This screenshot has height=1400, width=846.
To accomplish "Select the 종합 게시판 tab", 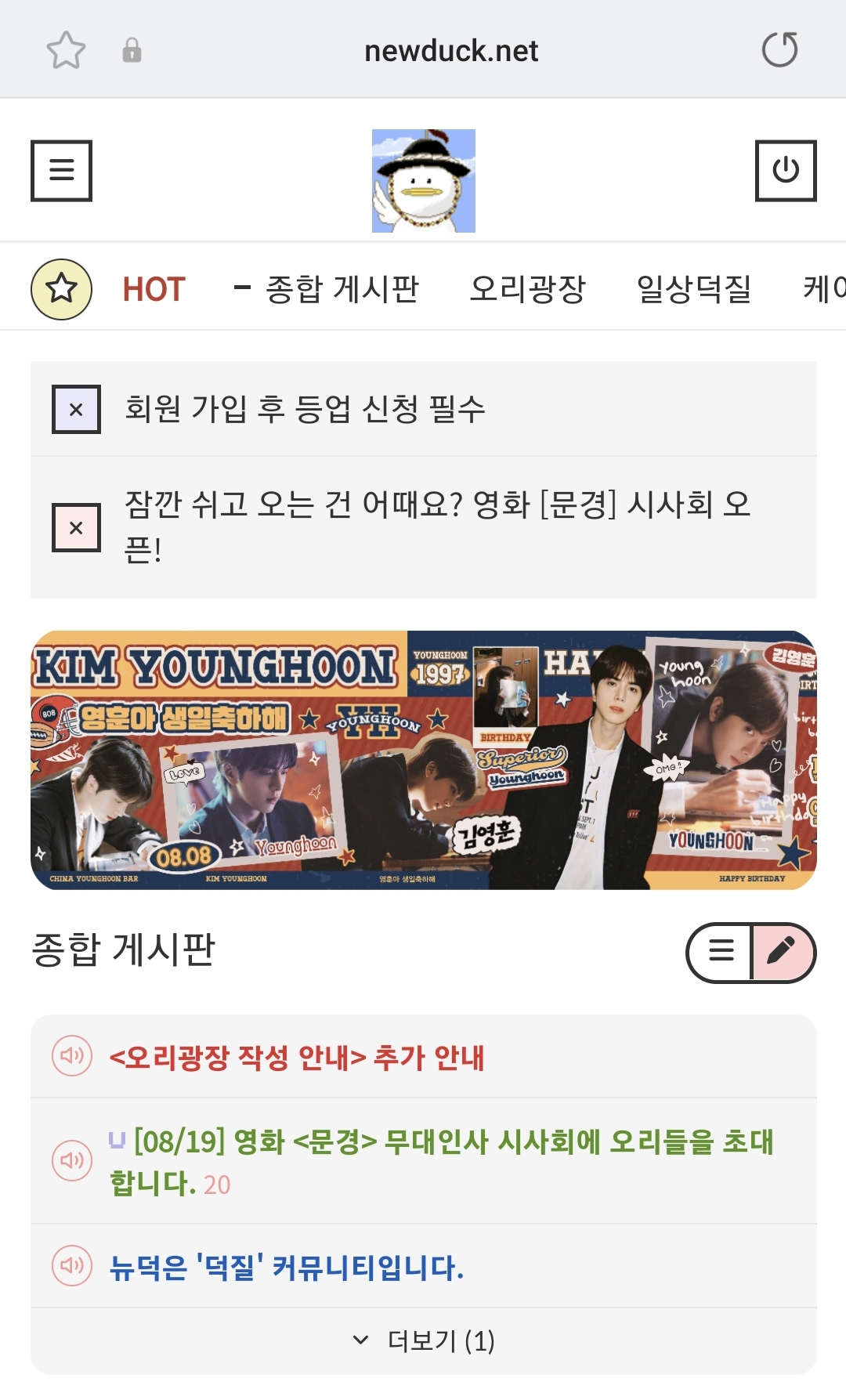I will pos(342,290).
